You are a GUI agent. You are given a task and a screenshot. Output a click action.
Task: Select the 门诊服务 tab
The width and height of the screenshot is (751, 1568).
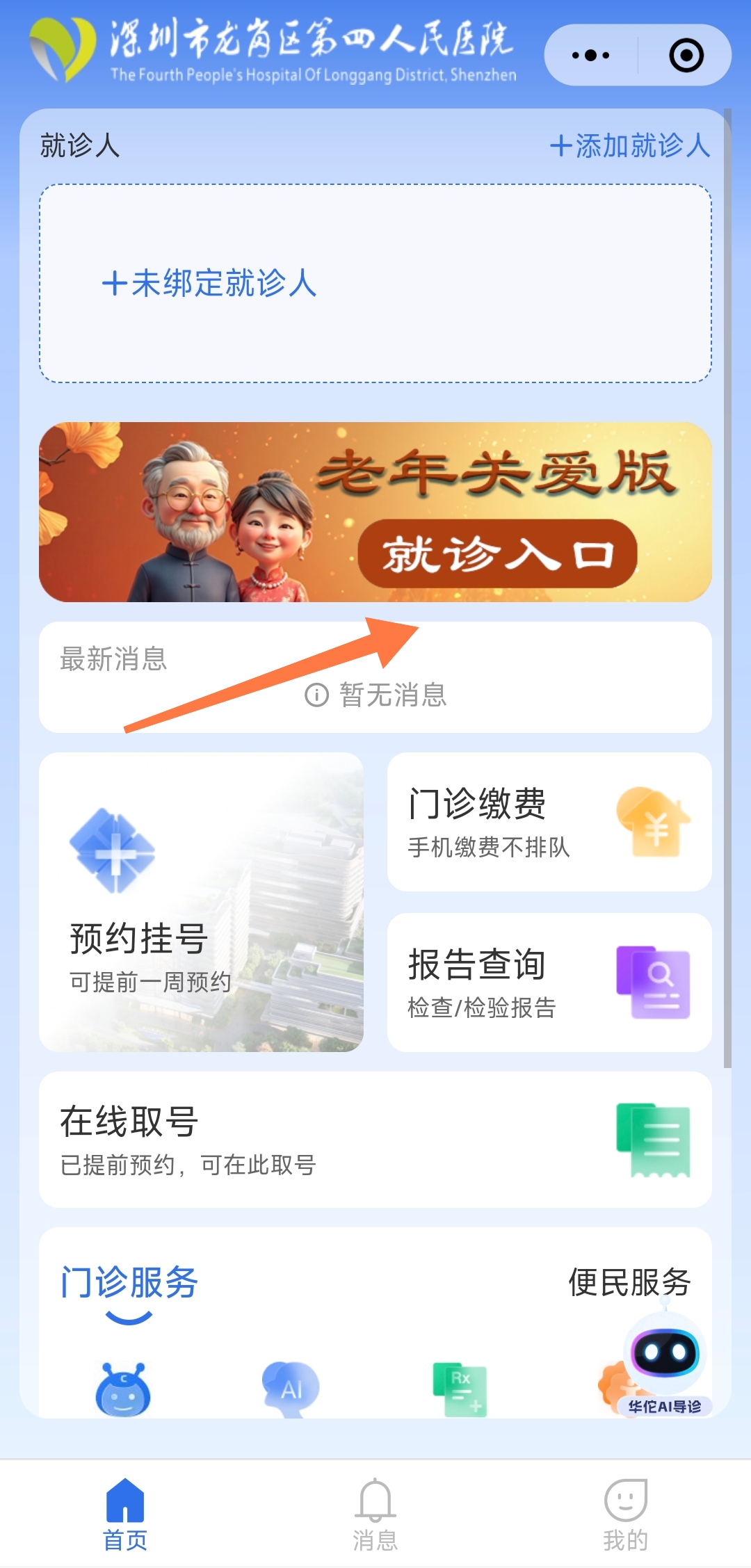click(129, 1282)
